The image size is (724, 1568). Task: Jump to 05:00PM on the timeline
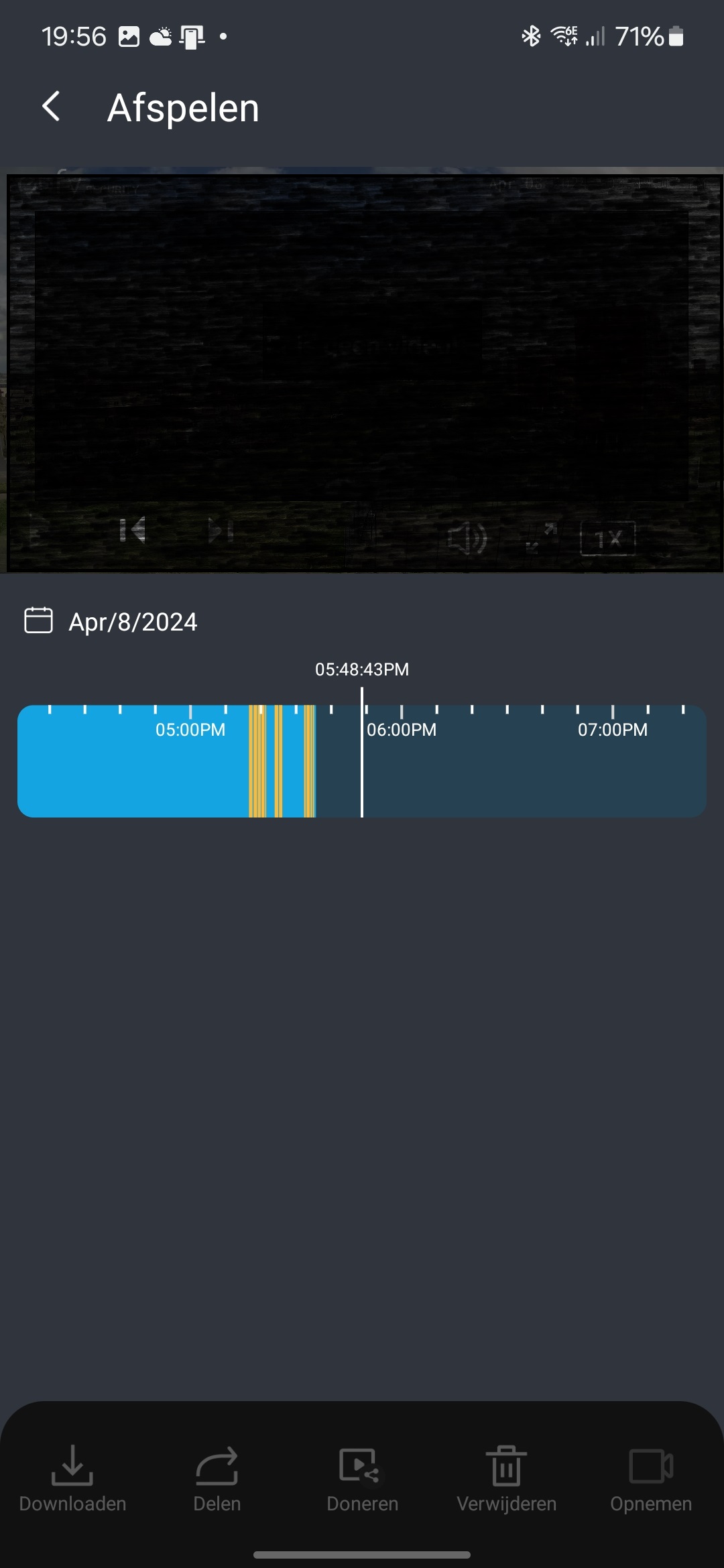point(190,730)
